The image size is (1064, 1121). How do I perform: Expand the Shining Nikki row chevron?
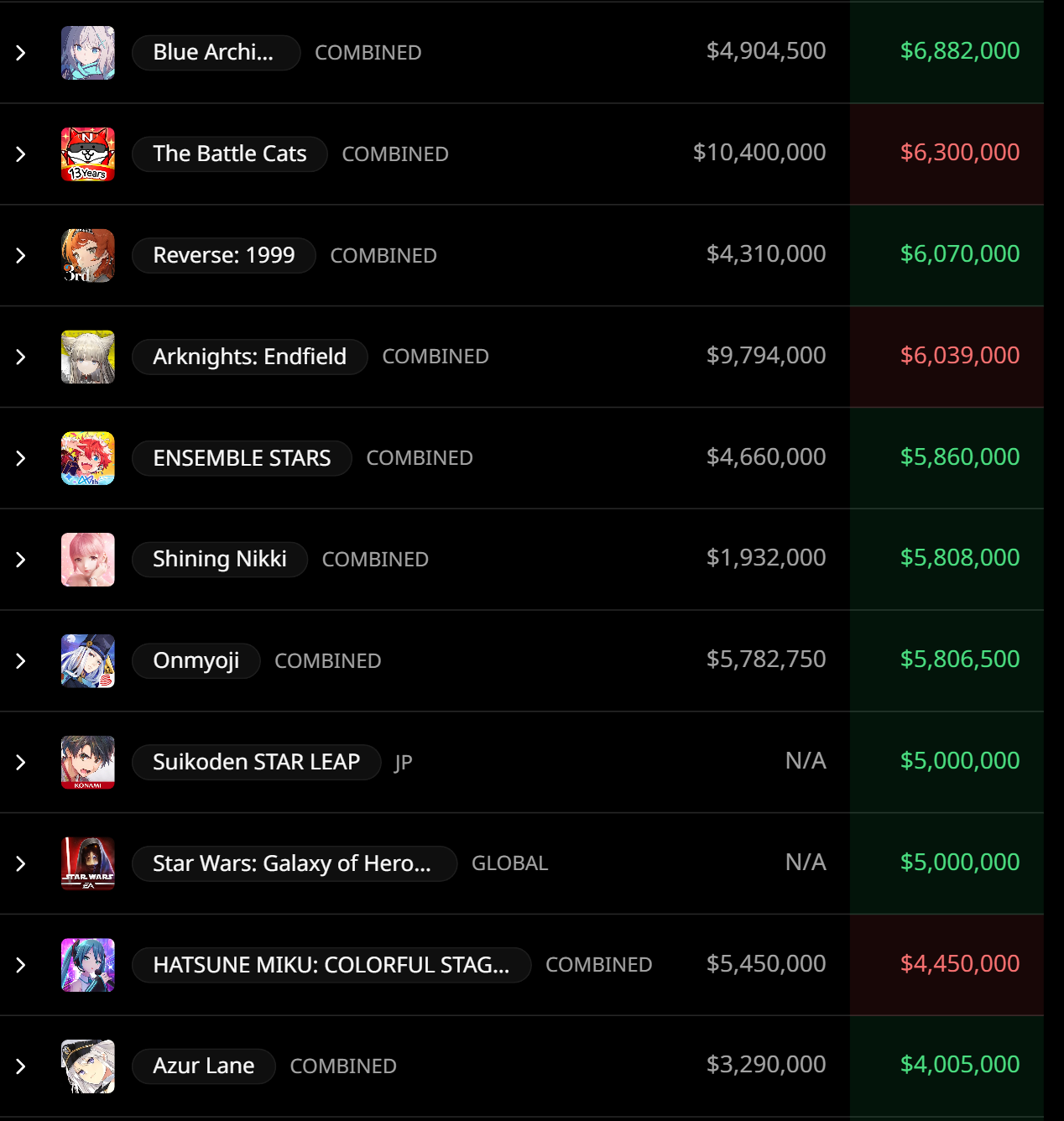(21, 560)
